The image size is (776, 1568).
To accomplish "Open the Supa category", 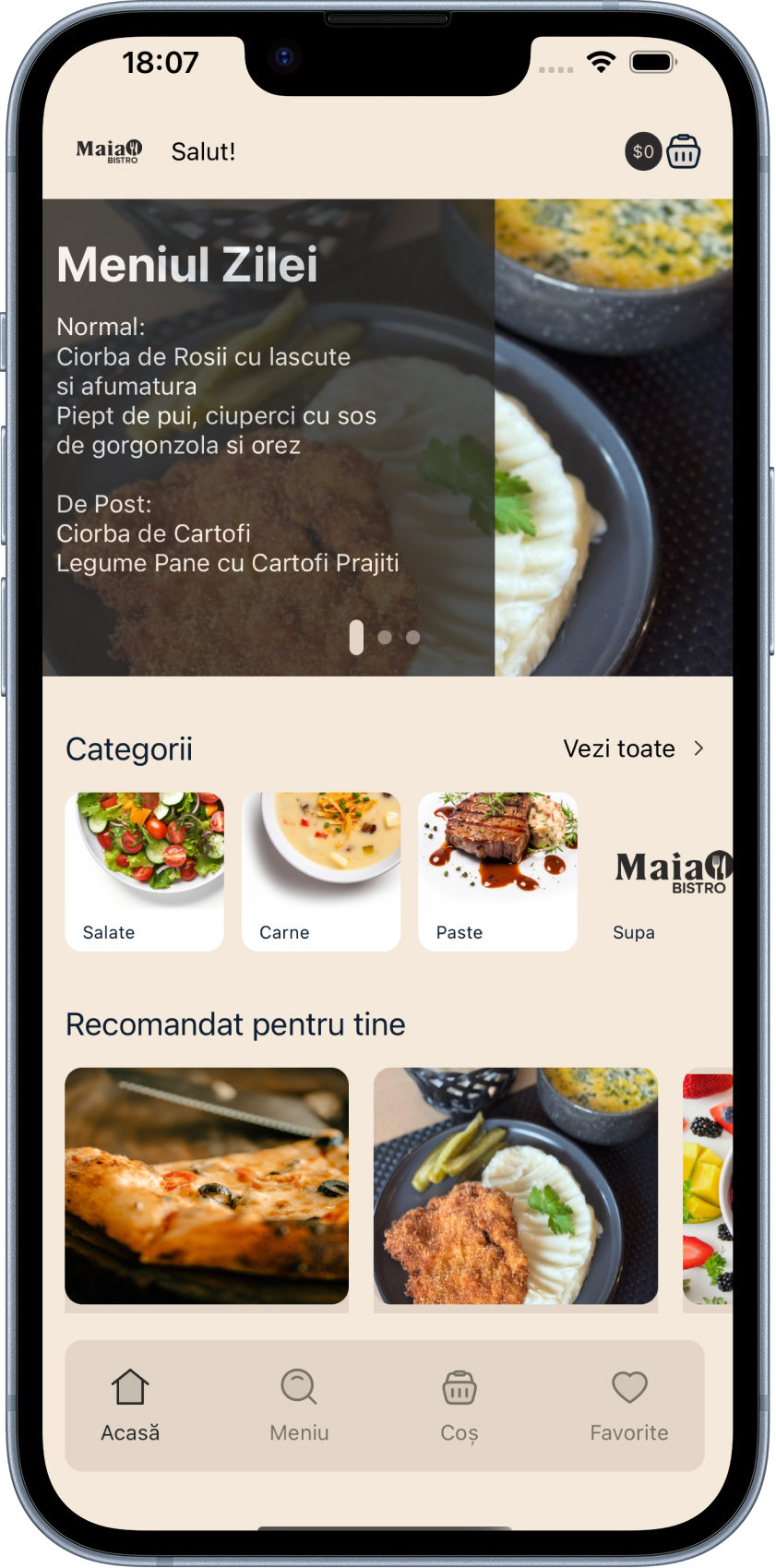I will [672, 871].
